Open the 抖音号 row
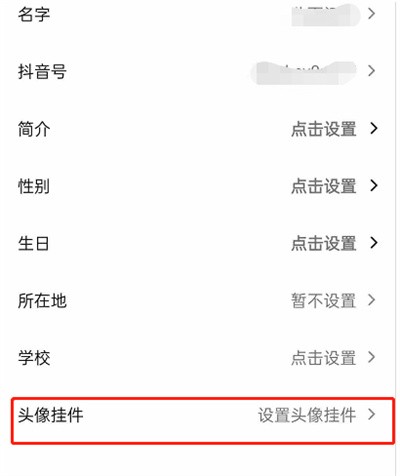Image resolution: width=400 pixels, height=476 pixels. 200,71
